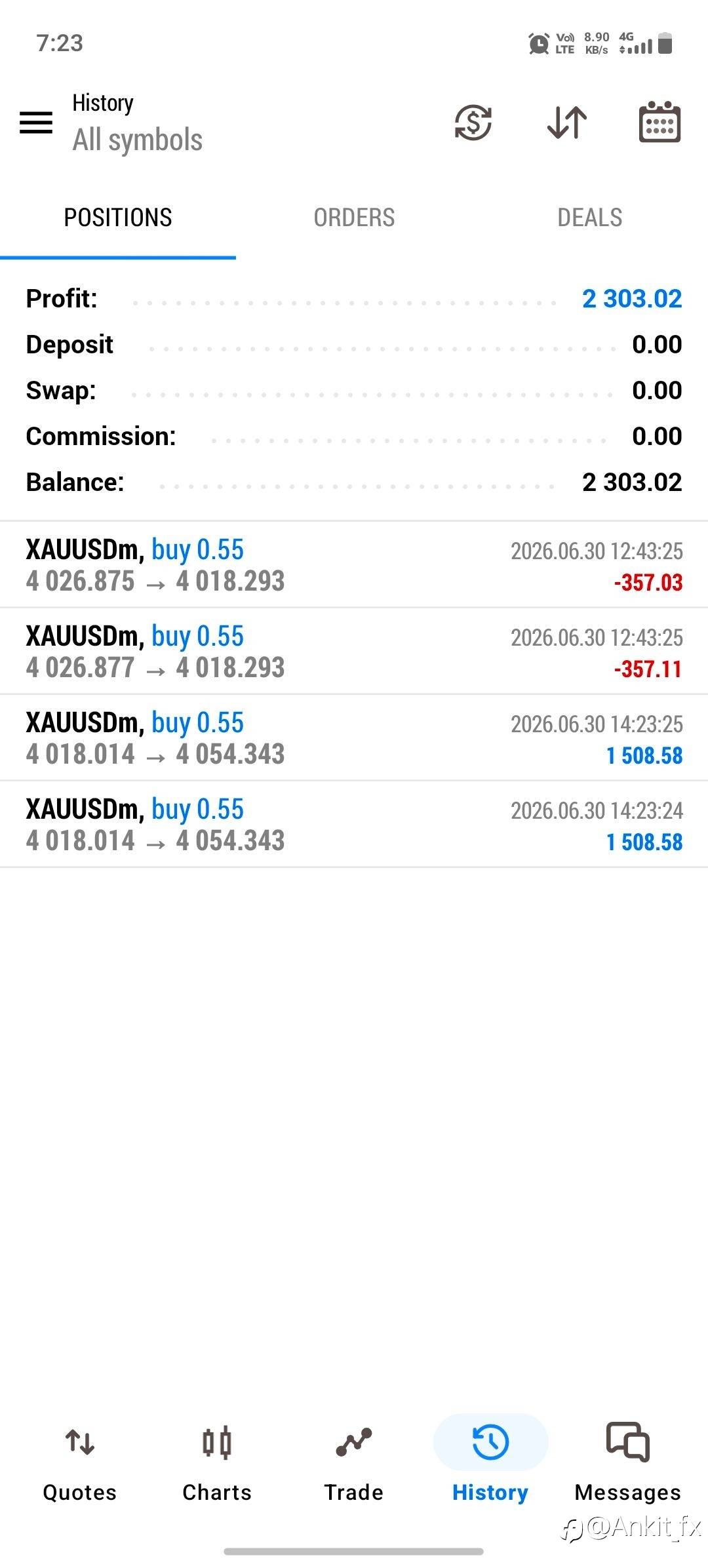
Task: Tap the currency symbol filter icon
Action: point(473,123)
